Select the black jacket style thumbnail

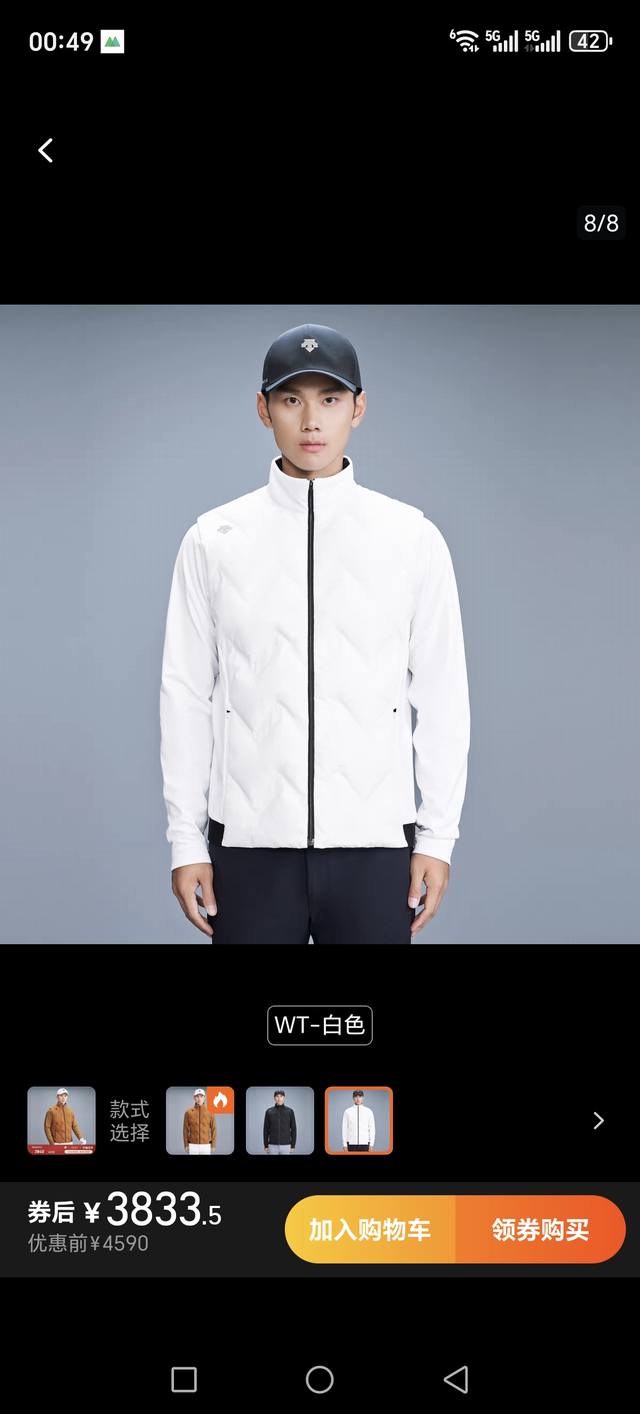click(x=280, y=1120)
